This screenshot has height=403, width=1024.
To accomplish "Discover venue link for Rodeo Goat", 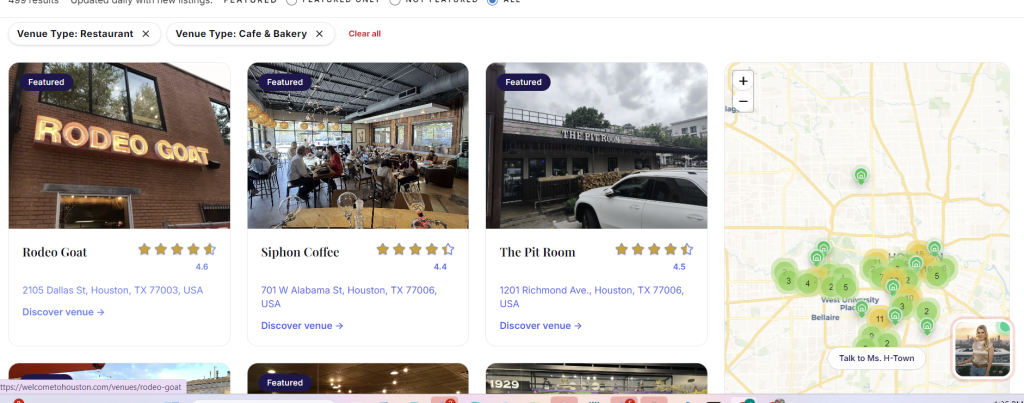I will coord(63,312).
